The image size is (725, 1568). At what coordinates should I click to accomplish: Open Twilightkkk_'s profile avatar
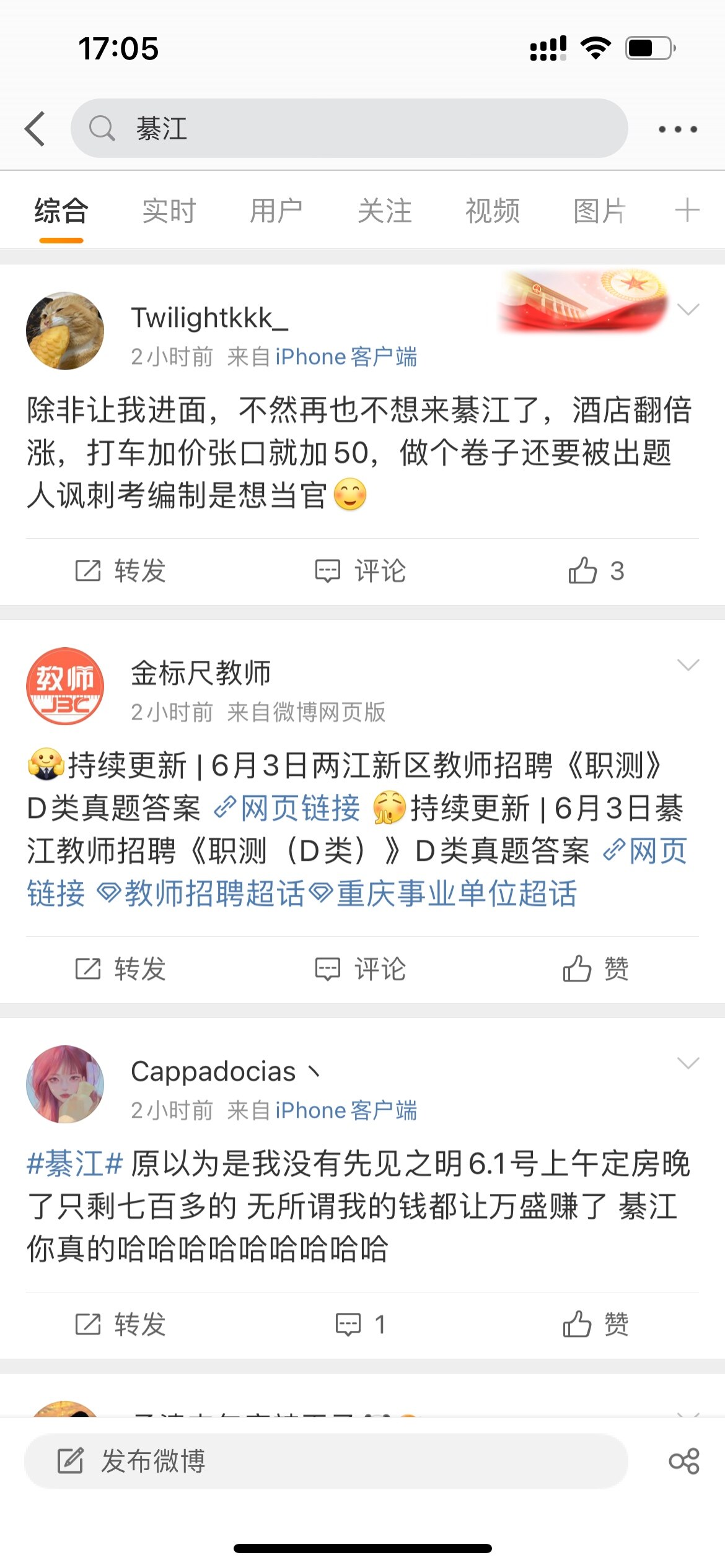(65, 331)
